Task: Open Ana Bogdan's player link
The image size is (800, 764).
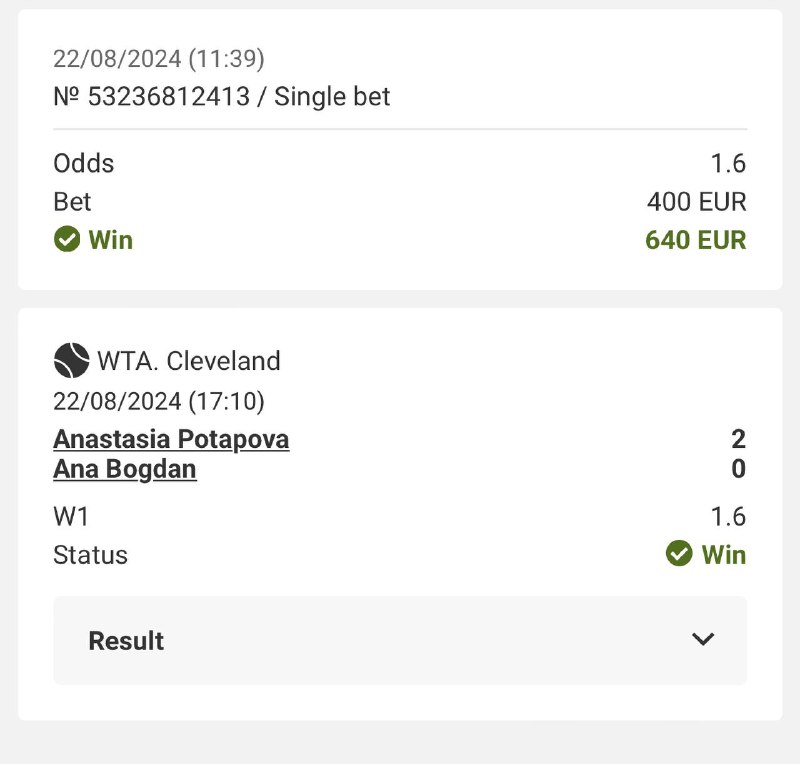Action: (125, 469)
